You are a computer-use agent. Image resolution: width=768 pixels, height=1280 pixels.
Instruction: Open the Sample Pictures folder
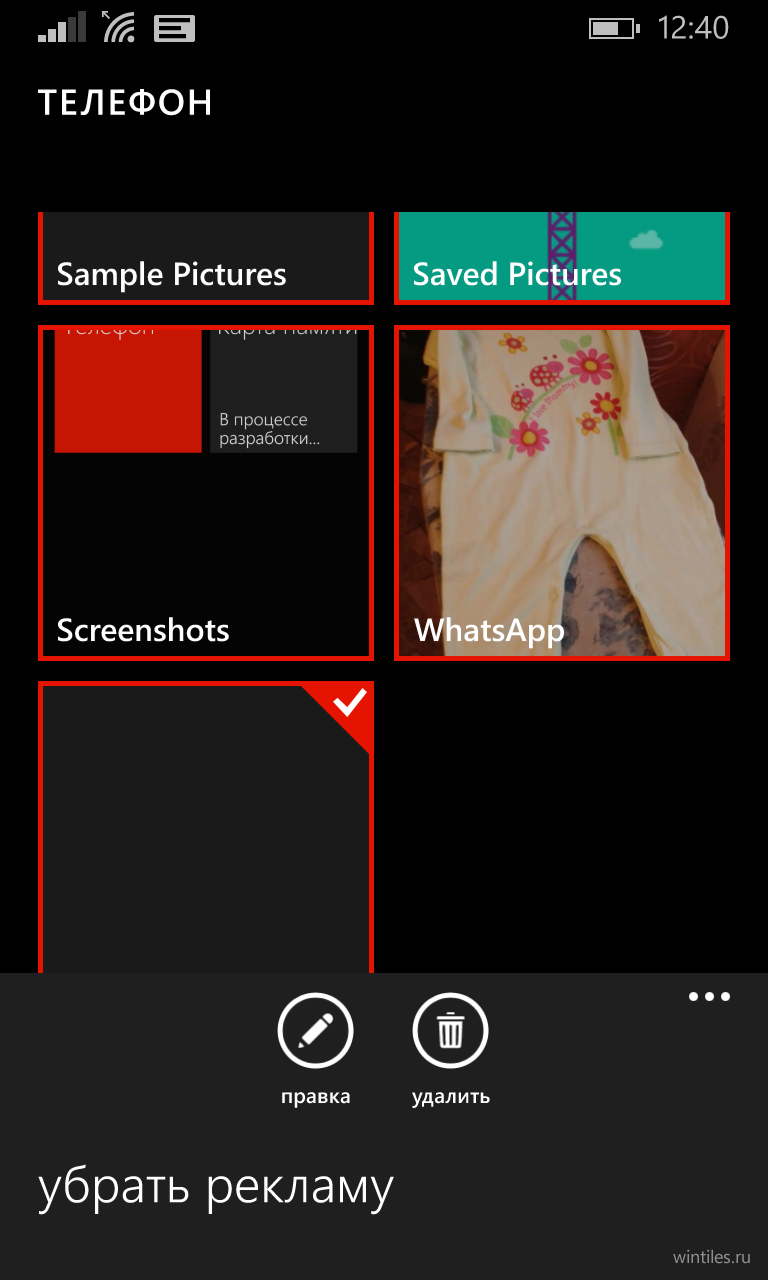(x=206, y=258)
